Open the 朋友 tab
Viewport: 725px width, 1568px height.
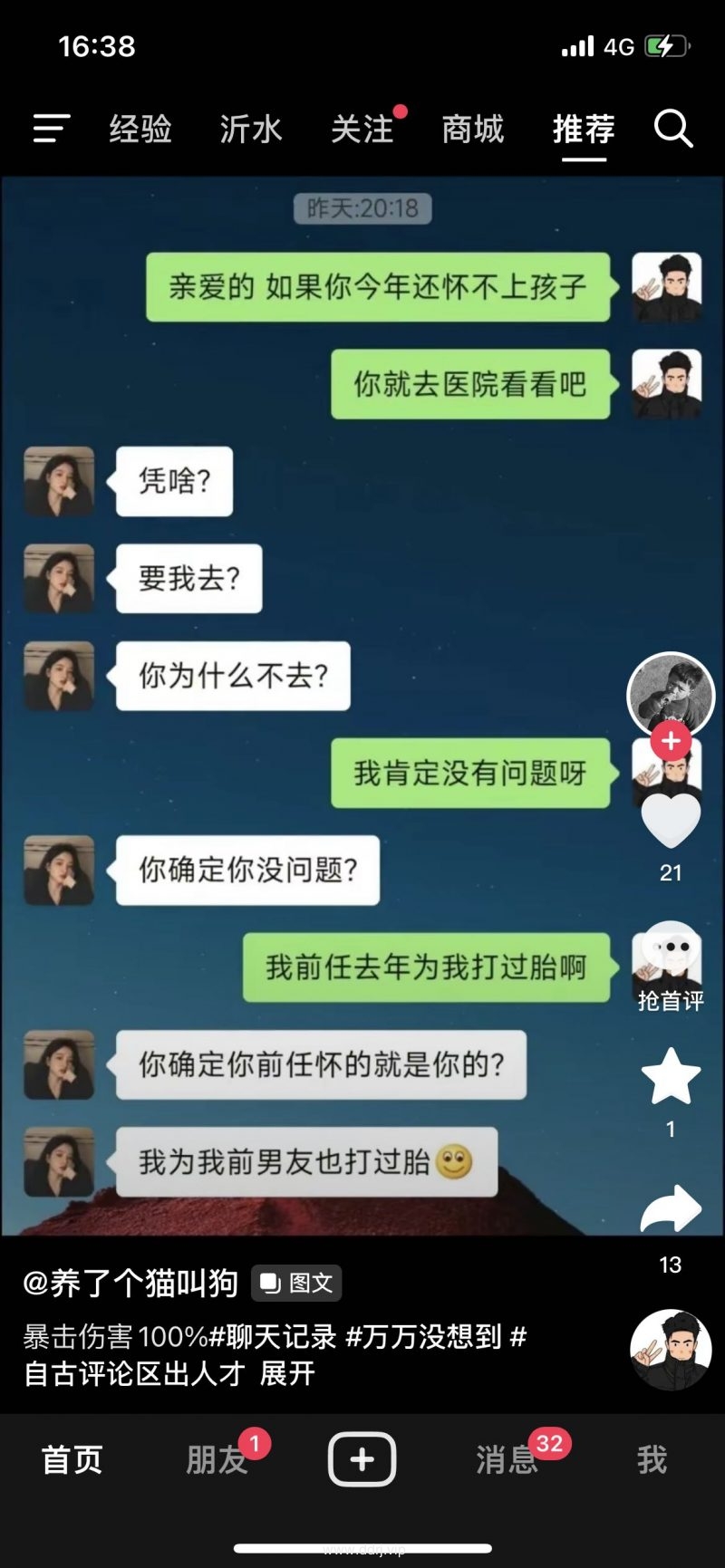217,1459
